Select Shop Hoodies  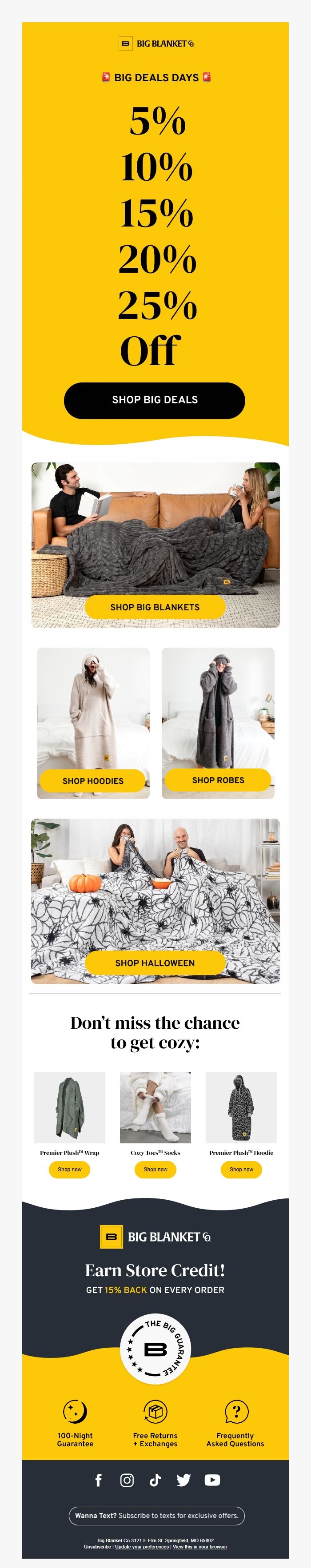[92, 780]
